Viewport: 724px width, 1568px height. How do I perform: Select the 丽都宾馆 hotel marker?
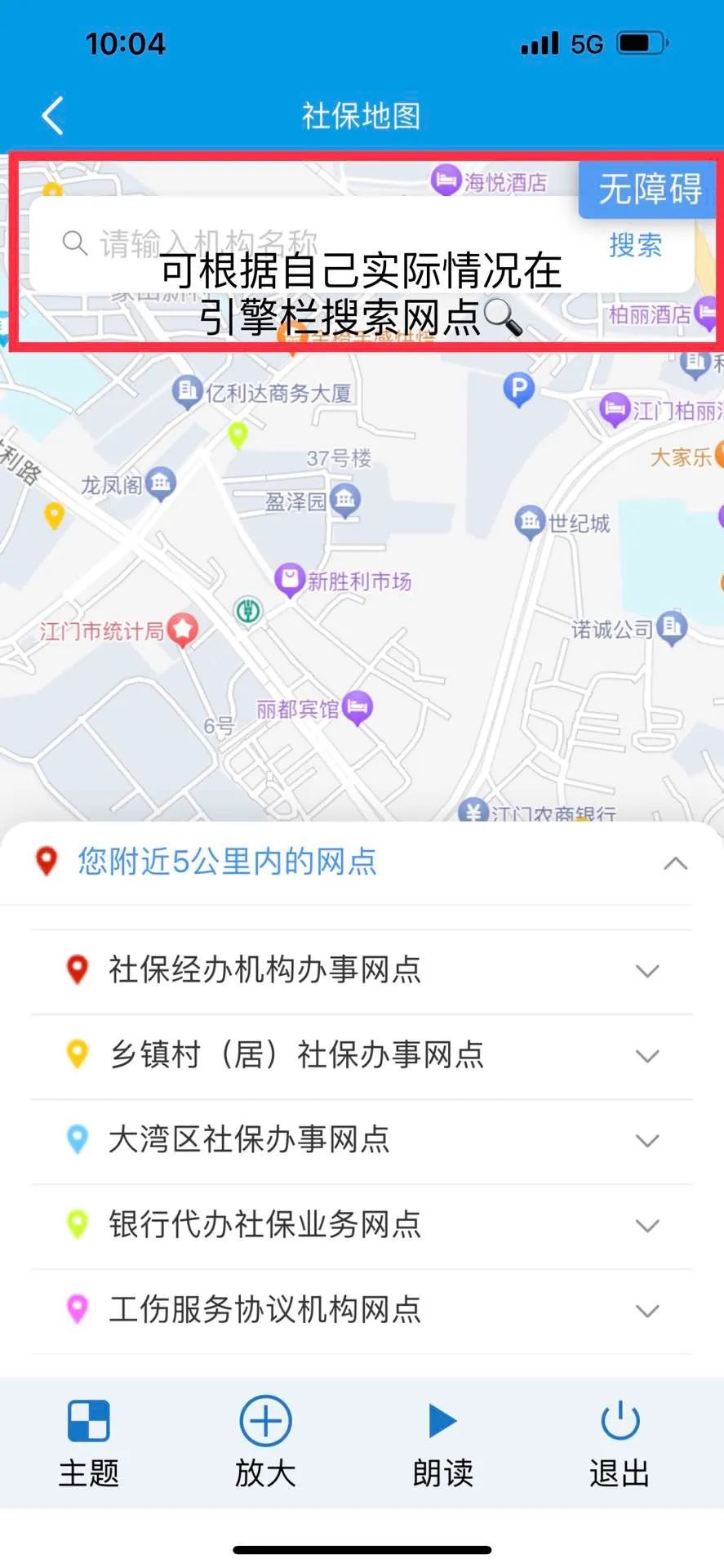pos(355,708)
